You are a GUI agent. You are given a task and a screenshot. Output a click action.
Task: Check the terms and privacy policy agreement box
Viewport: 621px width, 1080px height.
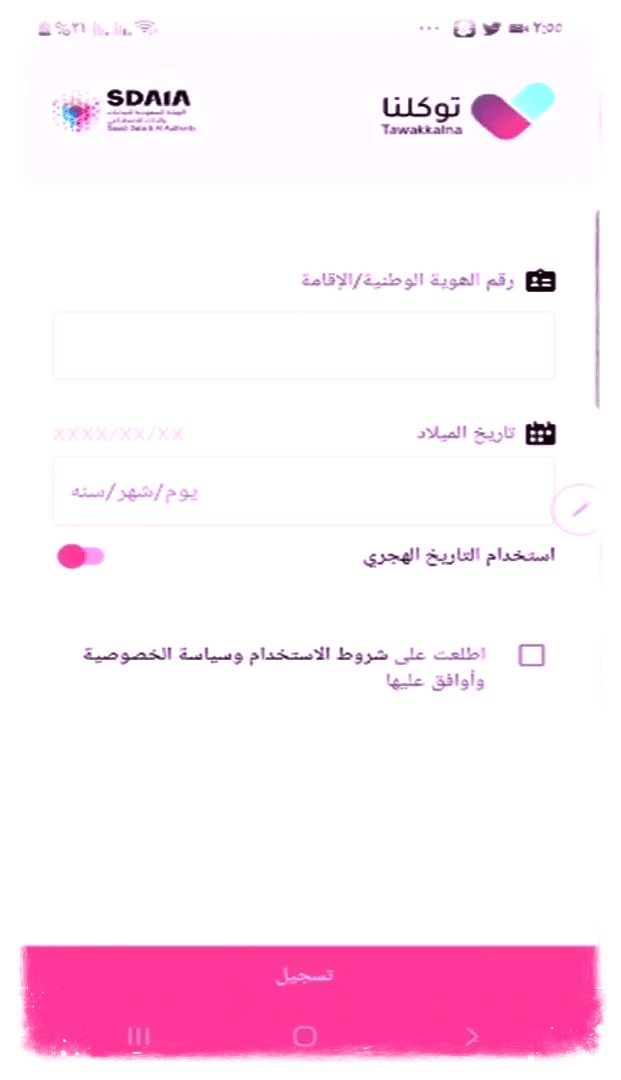coord(532,656)
